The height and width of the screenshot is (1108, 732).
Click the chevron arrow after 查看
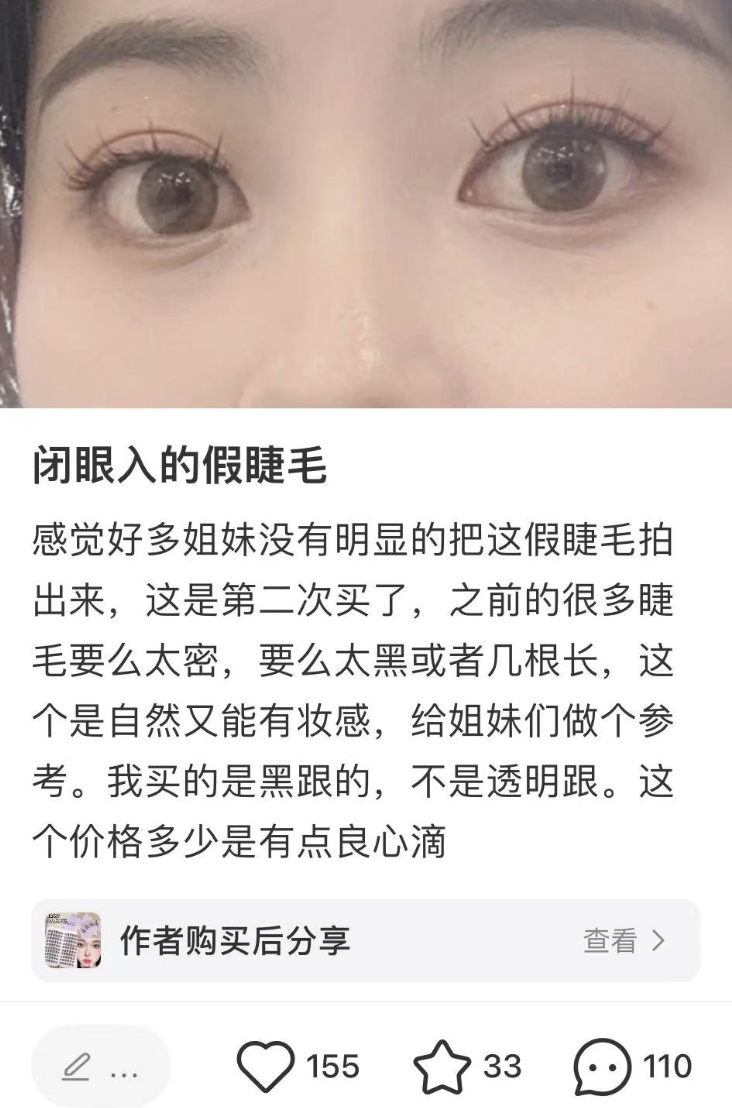tap(659, 940)
